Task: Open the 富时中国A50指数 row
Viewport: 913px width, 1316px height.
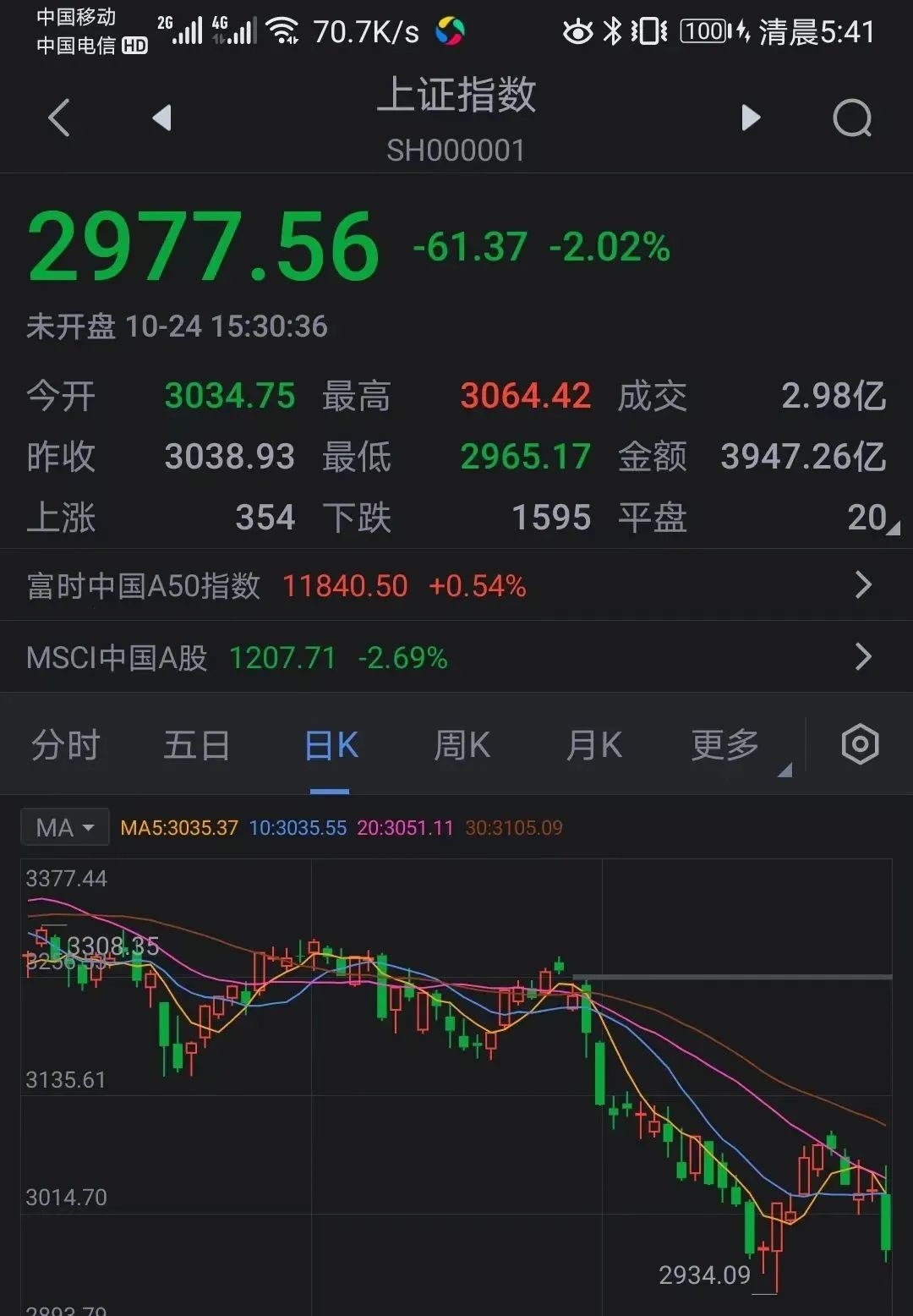Action: [456, 585]
